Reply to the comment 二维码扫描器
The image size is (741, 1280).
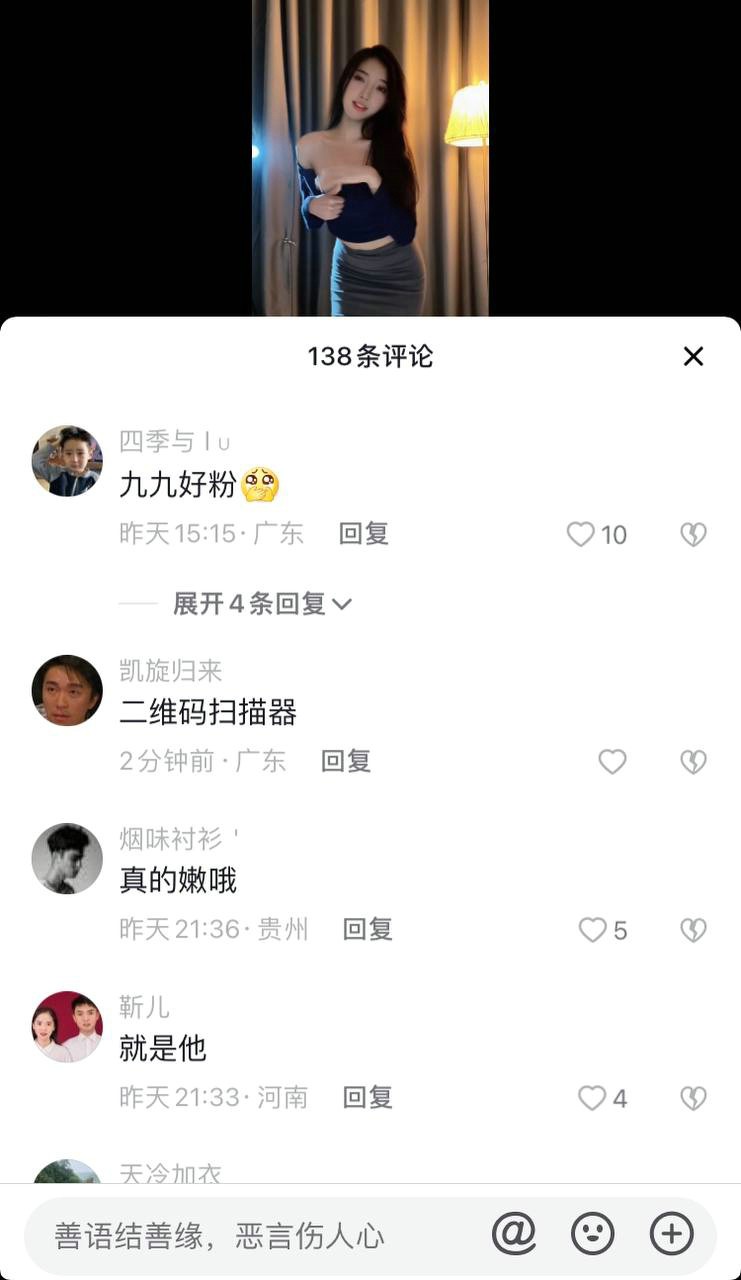pyautogui.click(x=345, y=761)
